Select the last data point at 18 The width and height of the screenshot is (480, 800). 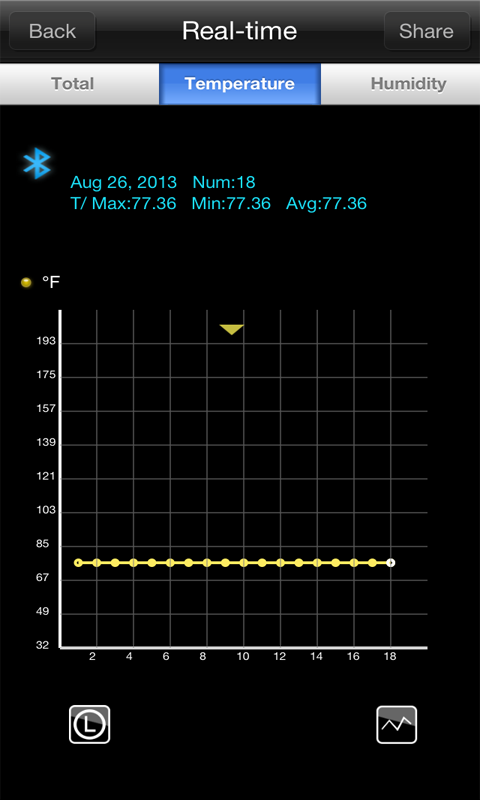click(391, 563)
